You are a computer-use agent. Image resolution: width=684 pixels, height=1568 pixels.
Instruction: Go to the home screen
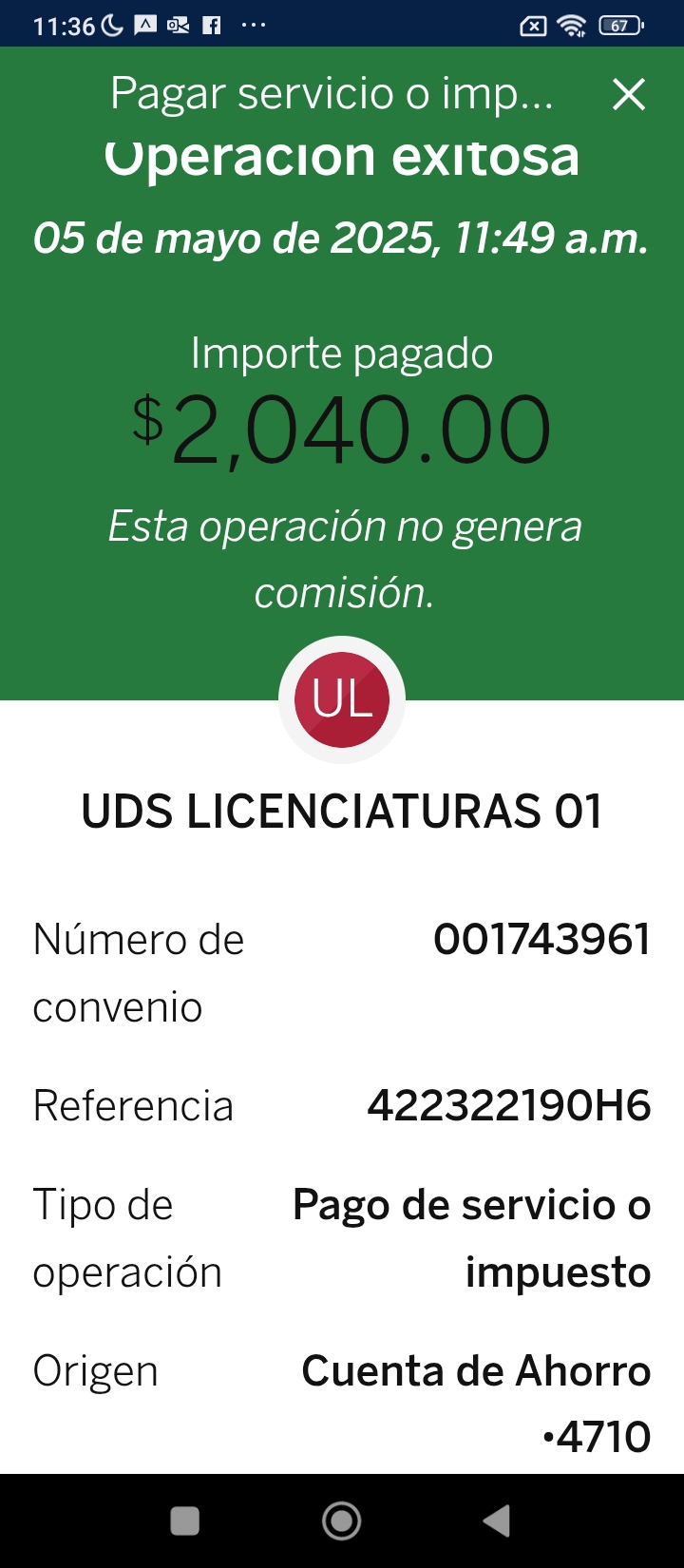click(x=342, y=1520)
